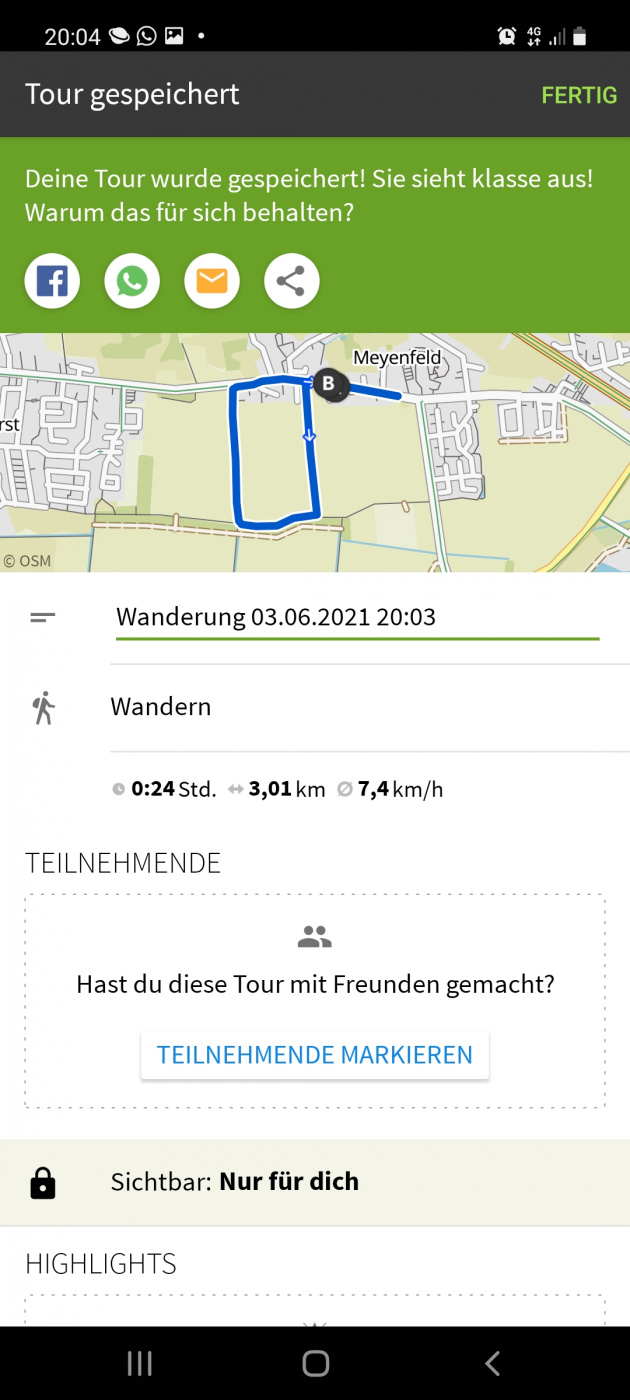630x1400 pixels.
Task: Share the tour on Facebook
Action: click(52, 282)
